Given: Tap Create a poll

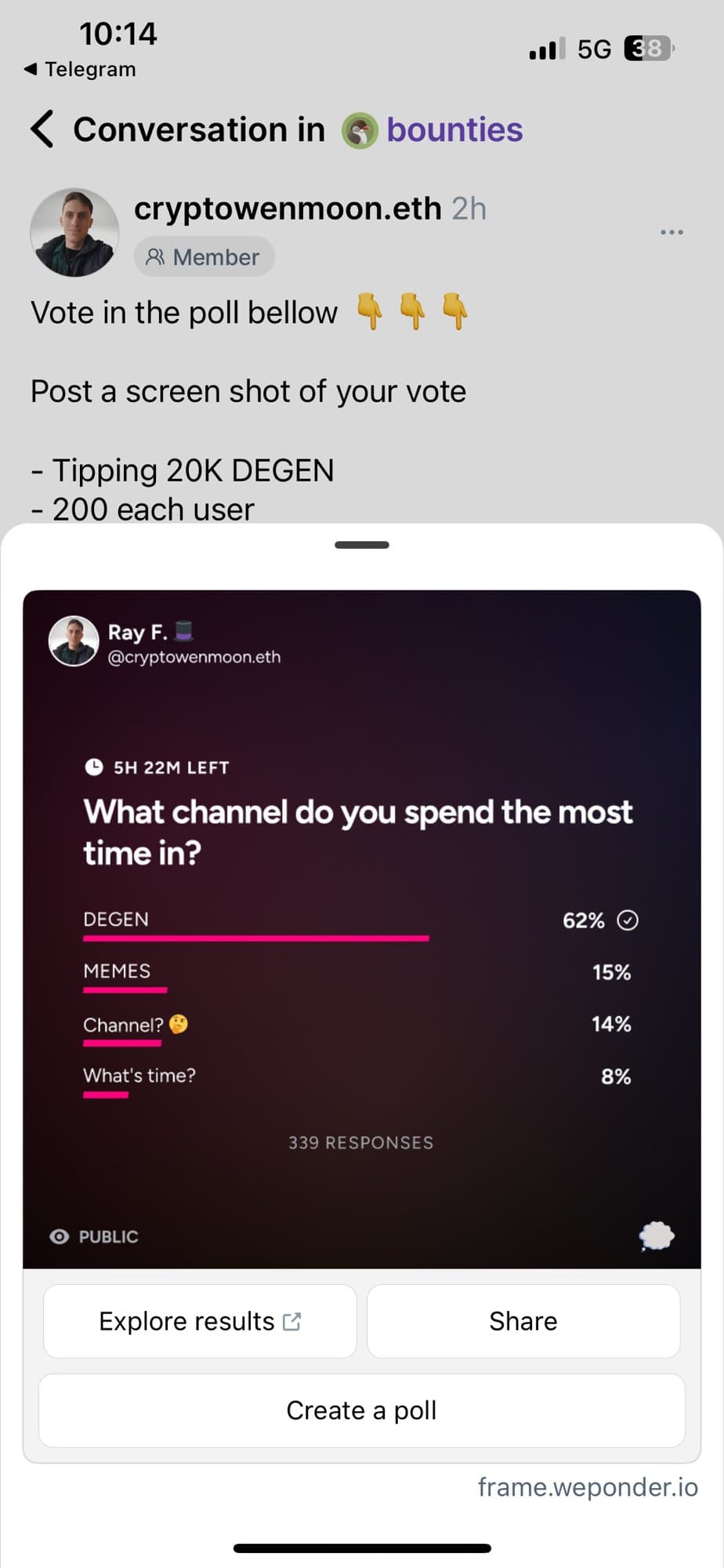Looking at the screenshot, I should 361,1410.
